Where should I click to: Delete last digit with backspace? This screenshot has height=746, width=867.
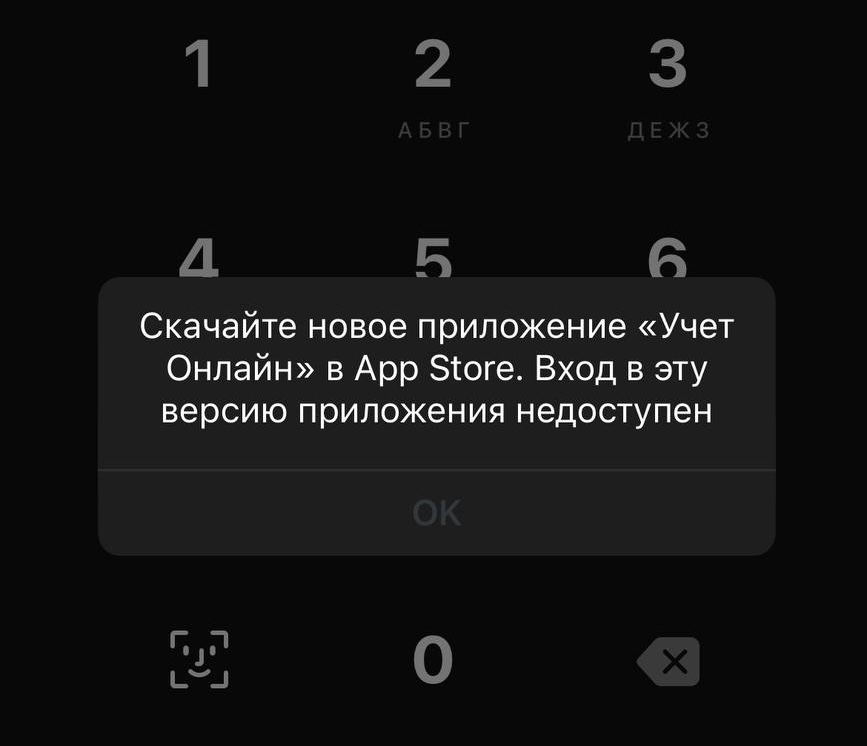(668, 661)
